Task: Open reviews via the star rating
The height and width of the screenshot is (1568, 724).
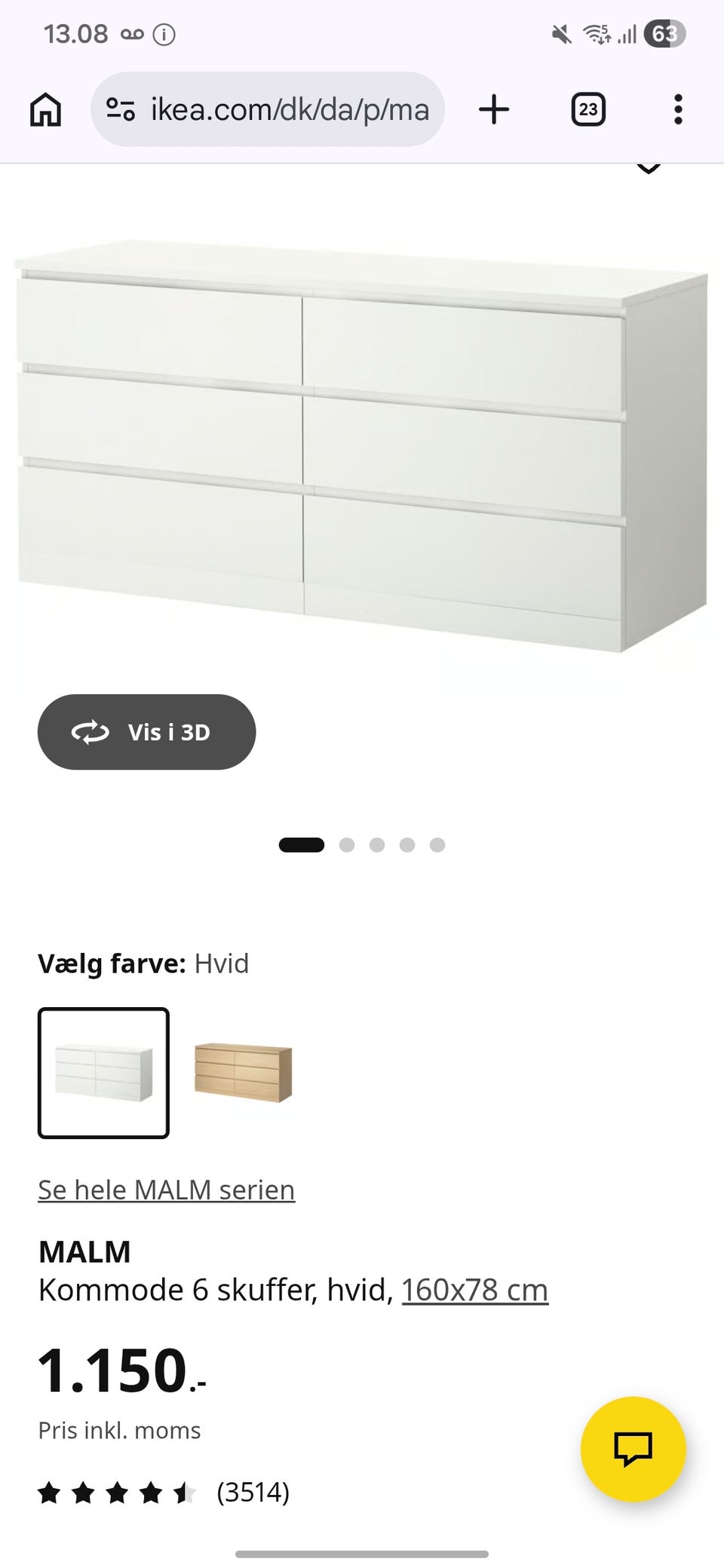Action: click(x=117, y=1490)
